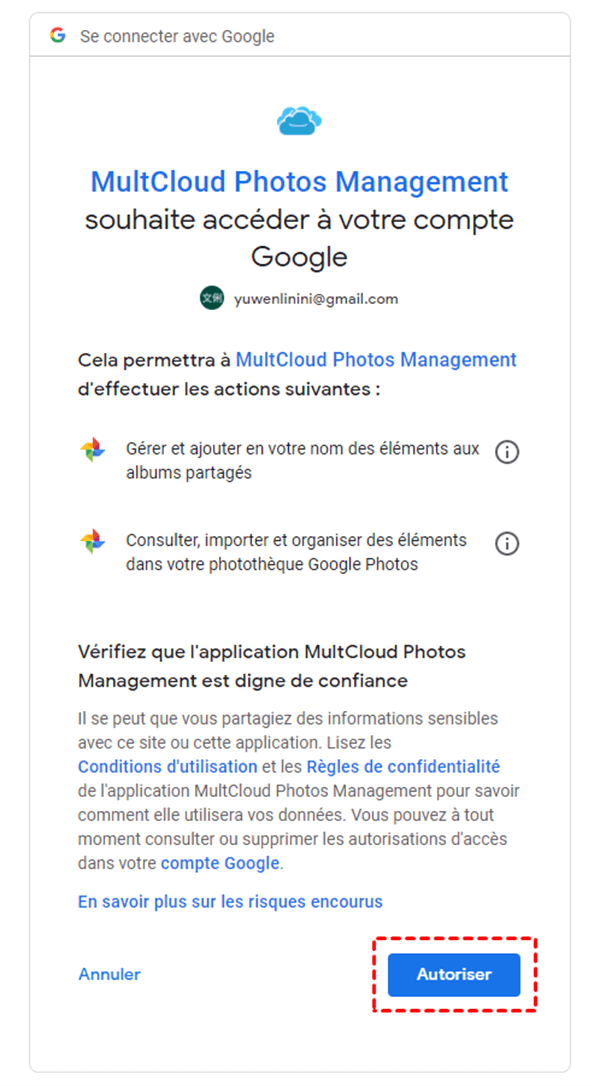Open info for Google Photos library permission

[507, 543]
